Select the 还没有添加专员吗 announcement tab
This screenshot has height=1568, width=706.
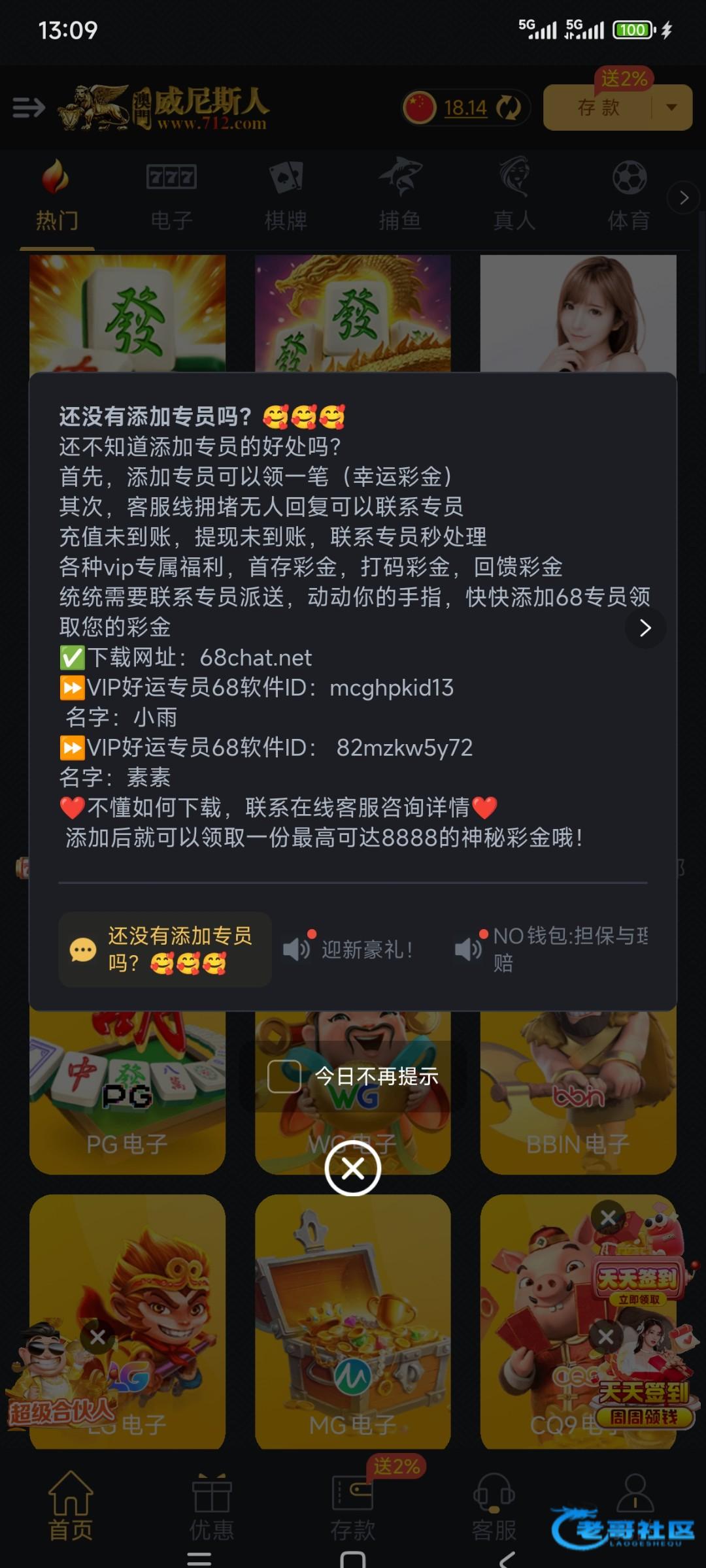click(165, 949)
